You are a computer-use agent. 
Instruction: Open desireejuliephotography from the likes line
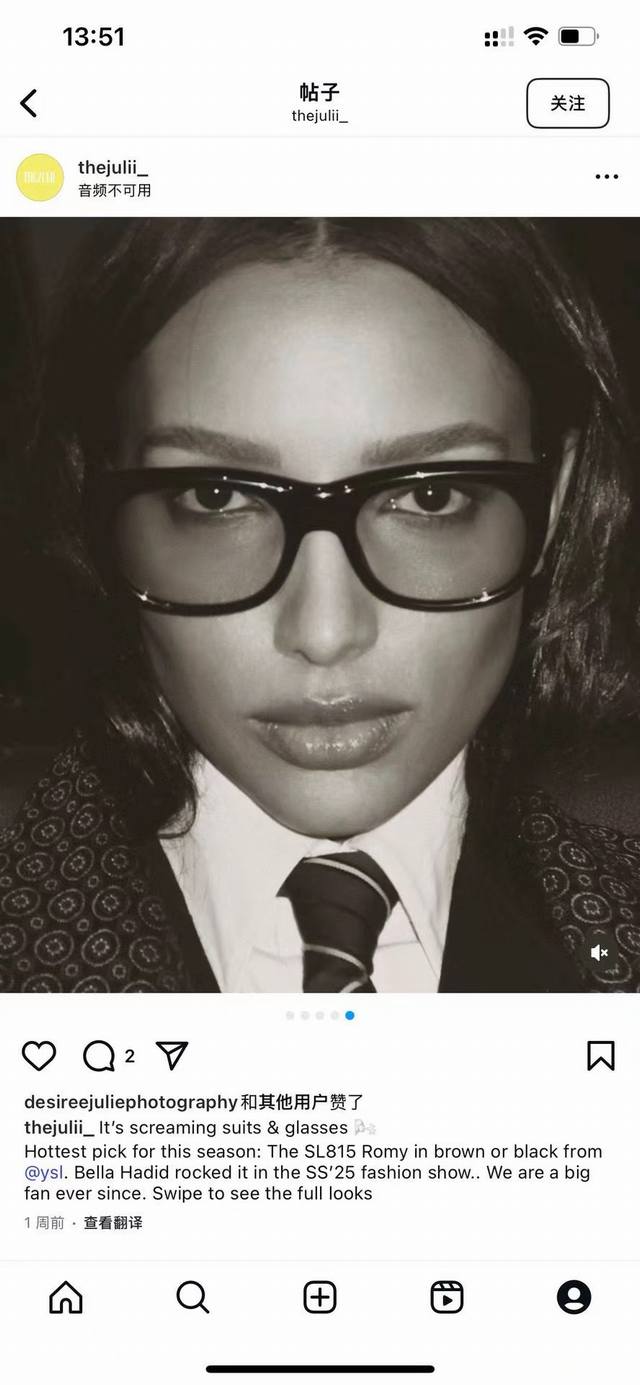(x=130, y=1103)
